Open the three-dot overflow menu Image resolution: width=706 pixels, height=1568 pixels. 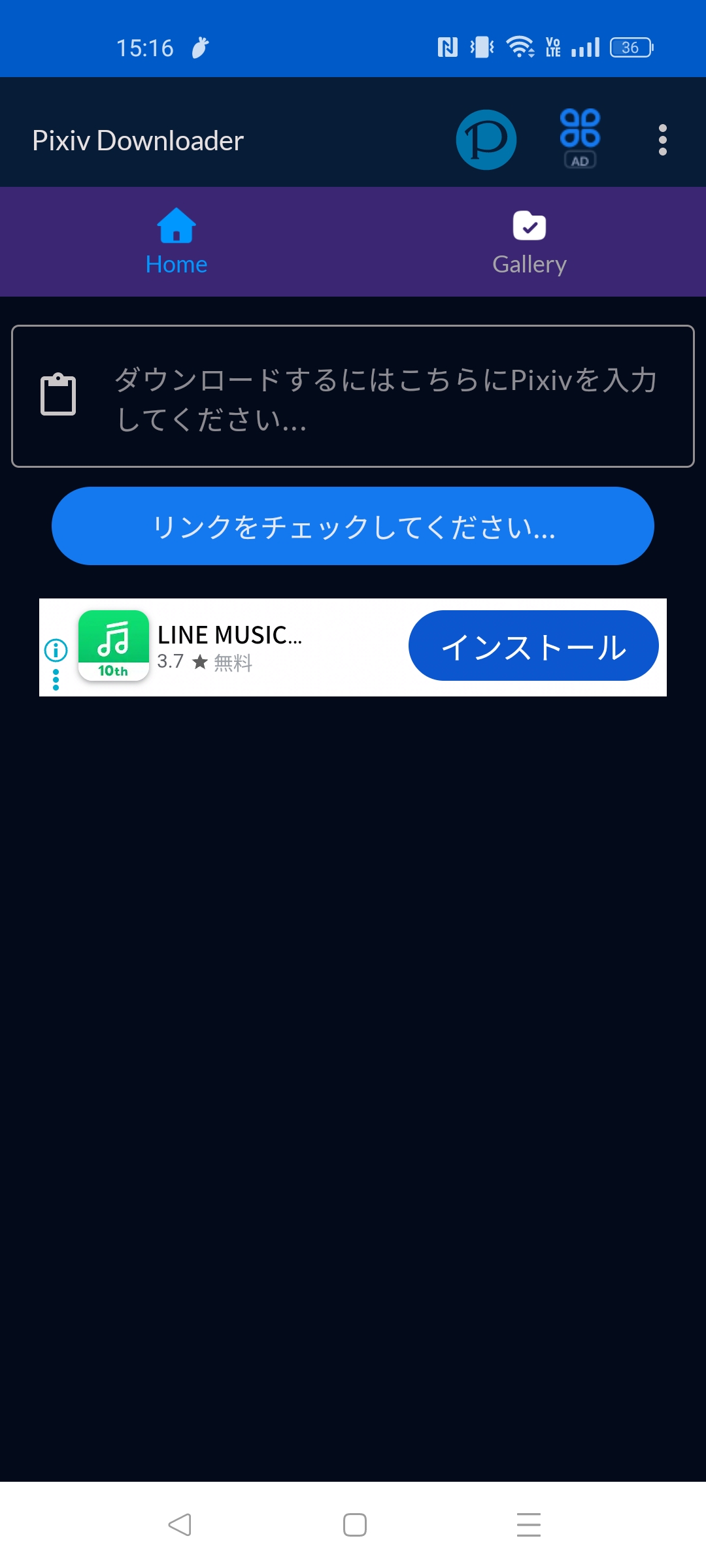(662, 140)
